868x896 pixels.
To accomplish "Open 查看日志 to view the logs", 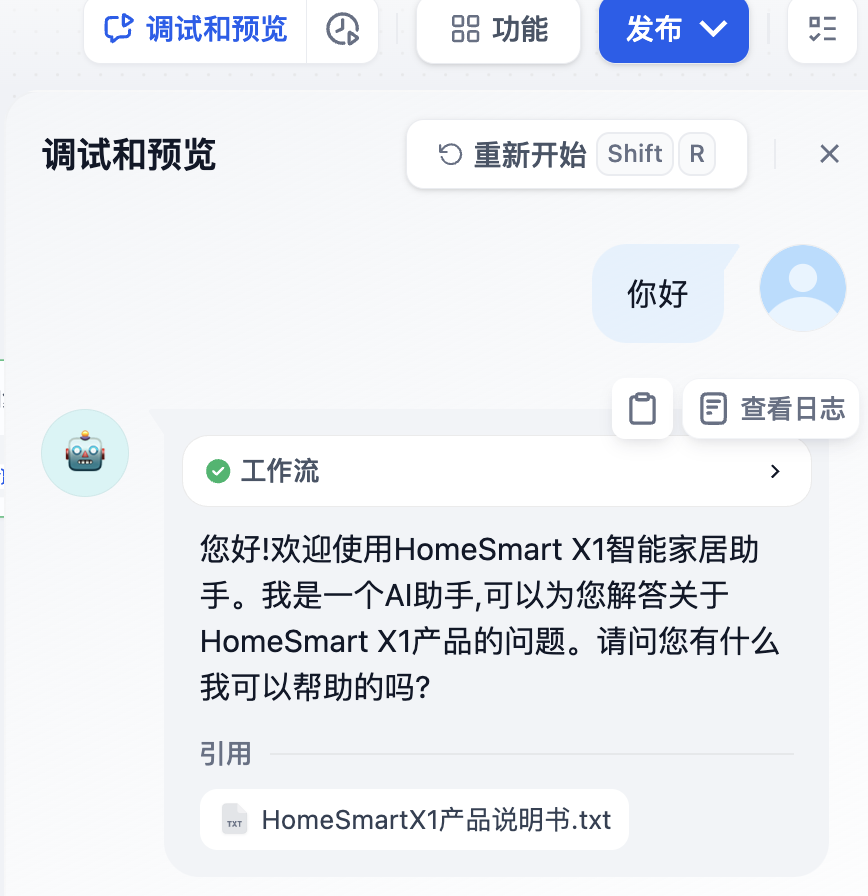I will tap(771, 409).
